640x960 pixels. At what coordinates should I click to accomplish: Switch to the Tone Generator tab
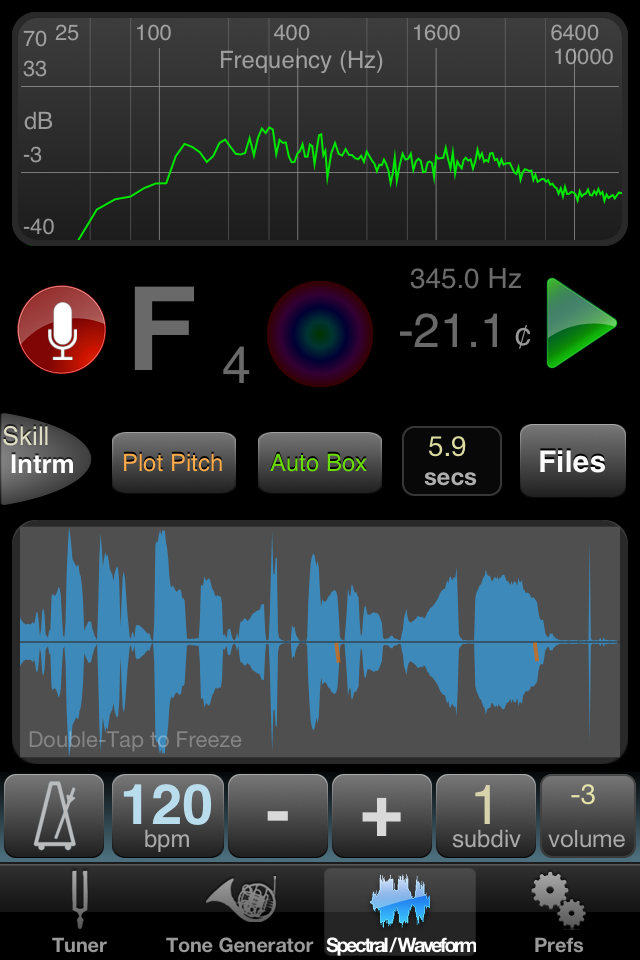pyautogui.click(x=240, y=912)
